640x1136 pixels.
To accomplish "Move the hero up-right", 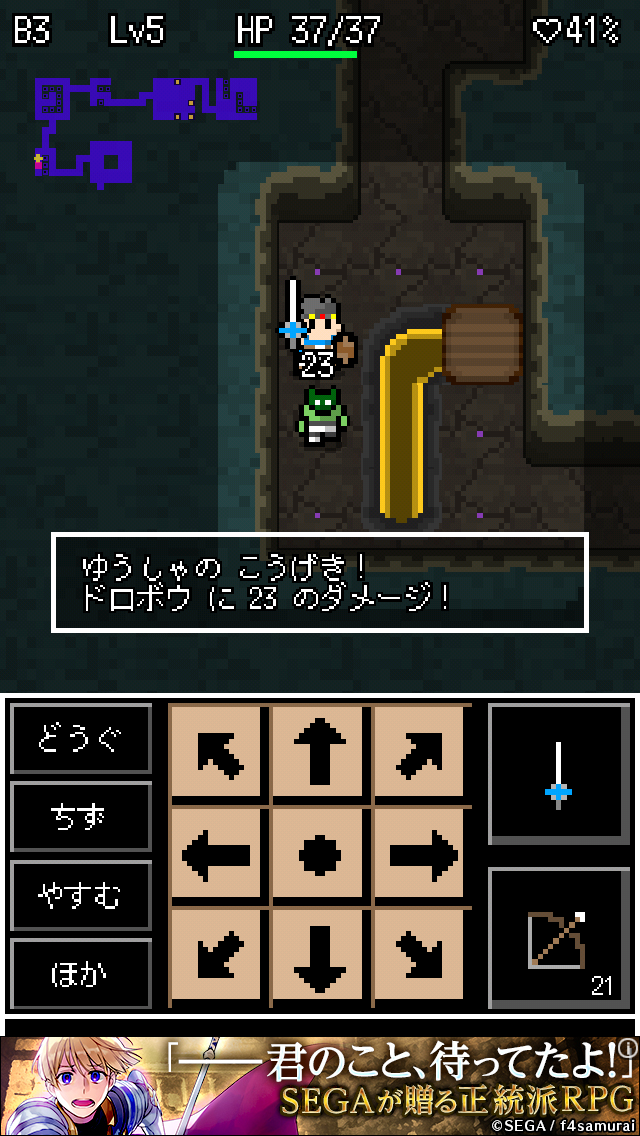I will pyautogui.click(x=421, y=751).
